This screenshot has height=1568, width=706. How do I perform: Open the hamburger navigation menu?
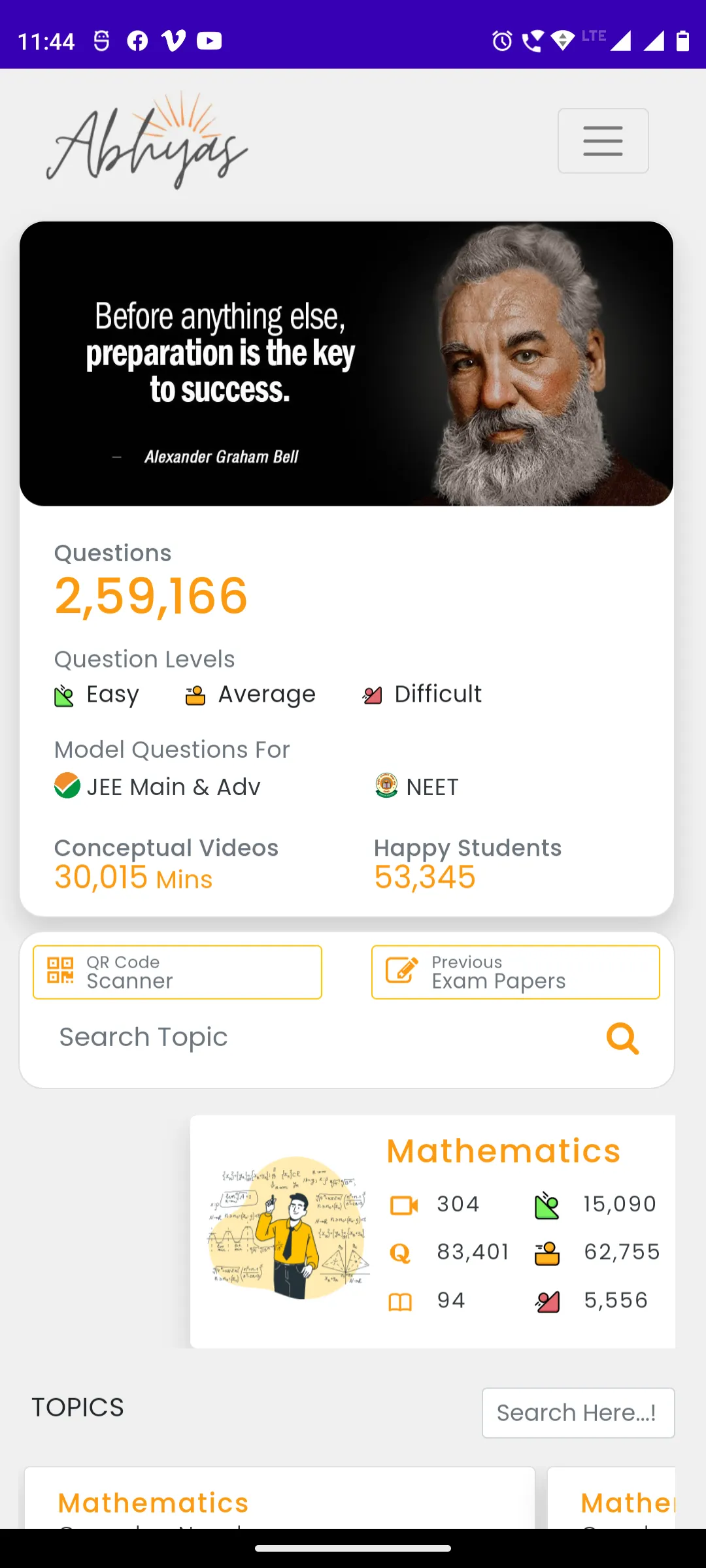[x=602, y=140]
